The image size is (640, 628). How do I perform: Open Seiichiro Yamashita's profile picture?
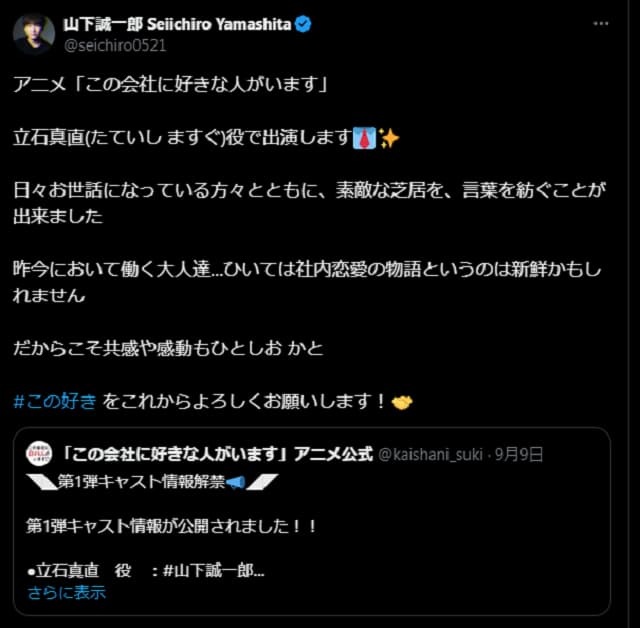[34, 34]
